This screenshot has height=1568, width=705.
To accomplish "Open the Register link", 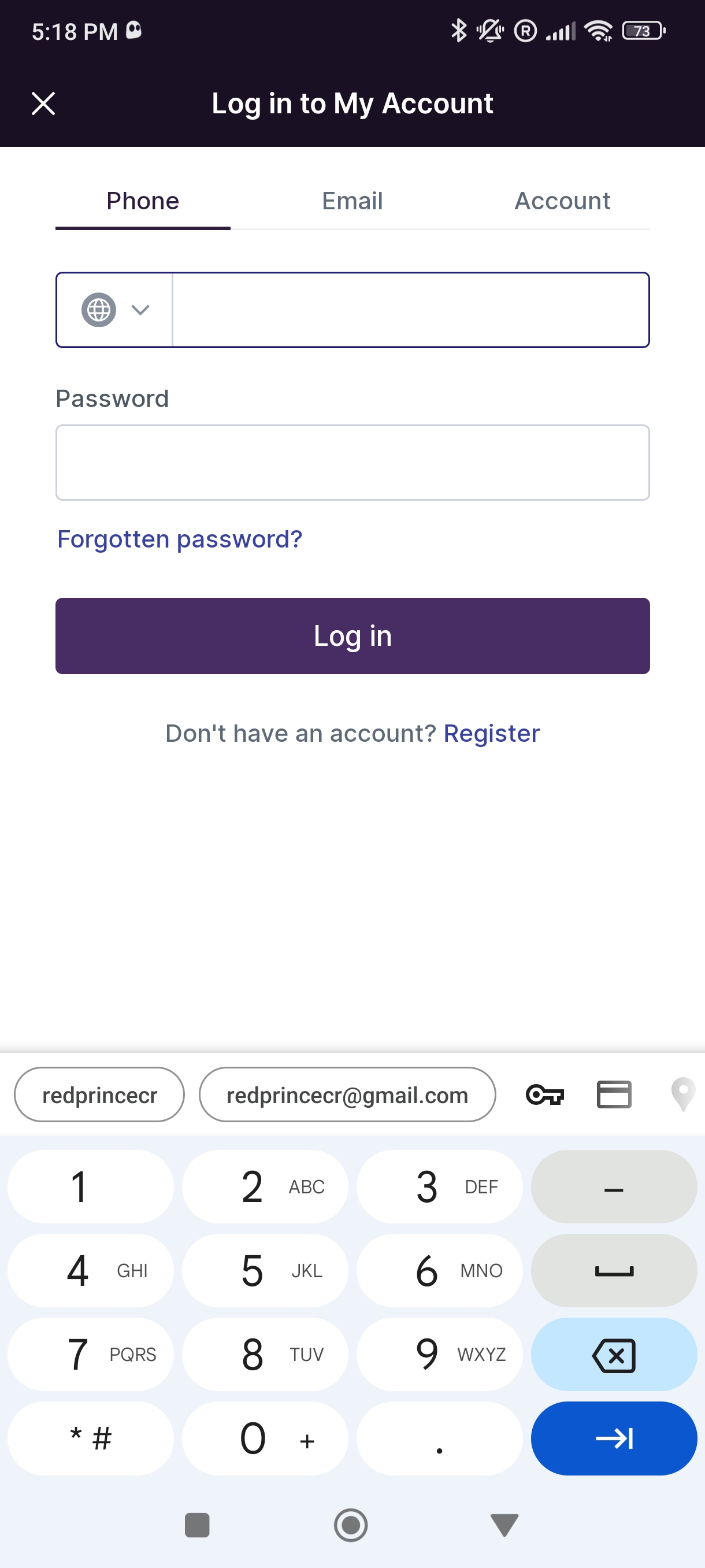I will tap(492, 734).
